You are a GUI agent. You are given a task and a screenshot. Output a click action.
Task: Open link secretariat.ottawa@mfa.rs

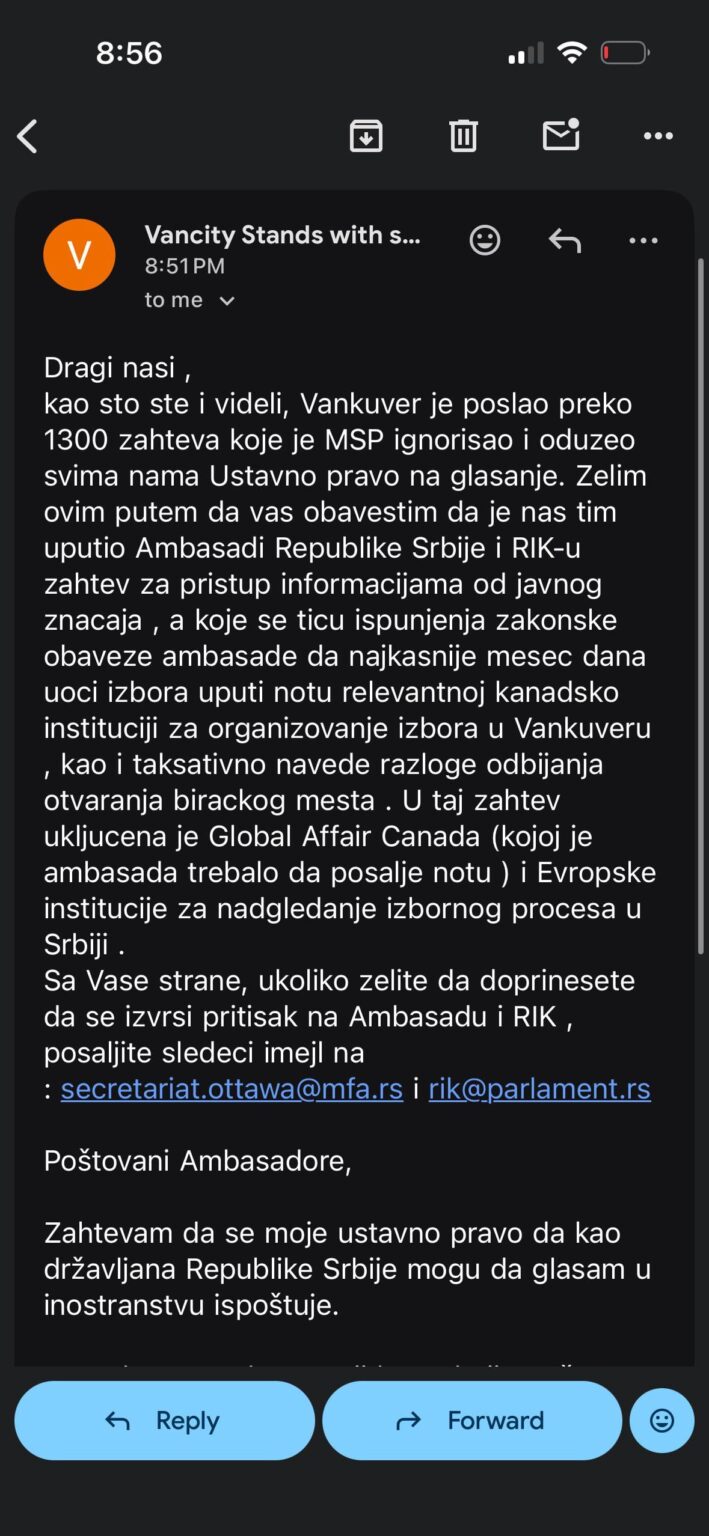[x=232, y=1089]
